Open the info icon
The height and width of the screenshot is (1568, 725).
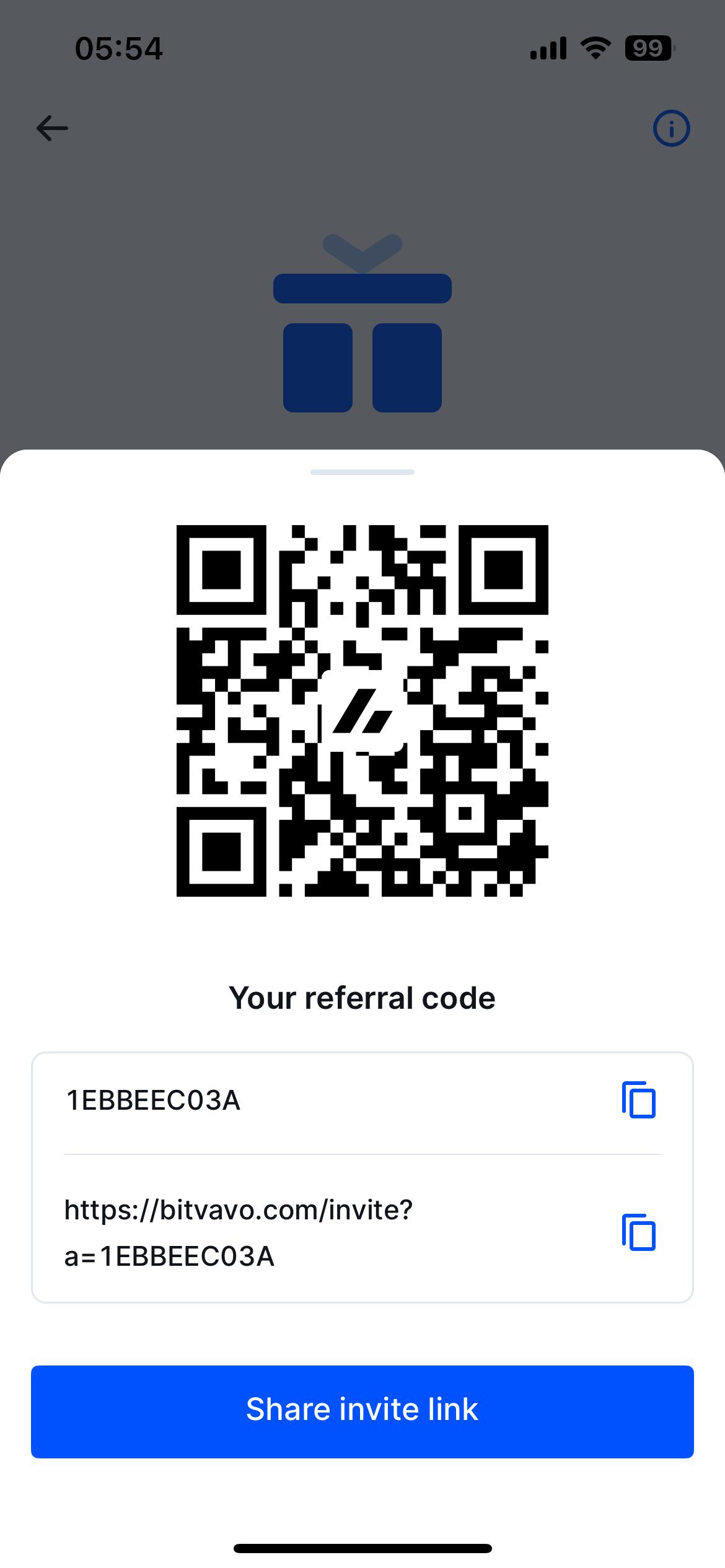tap(671, 129)
